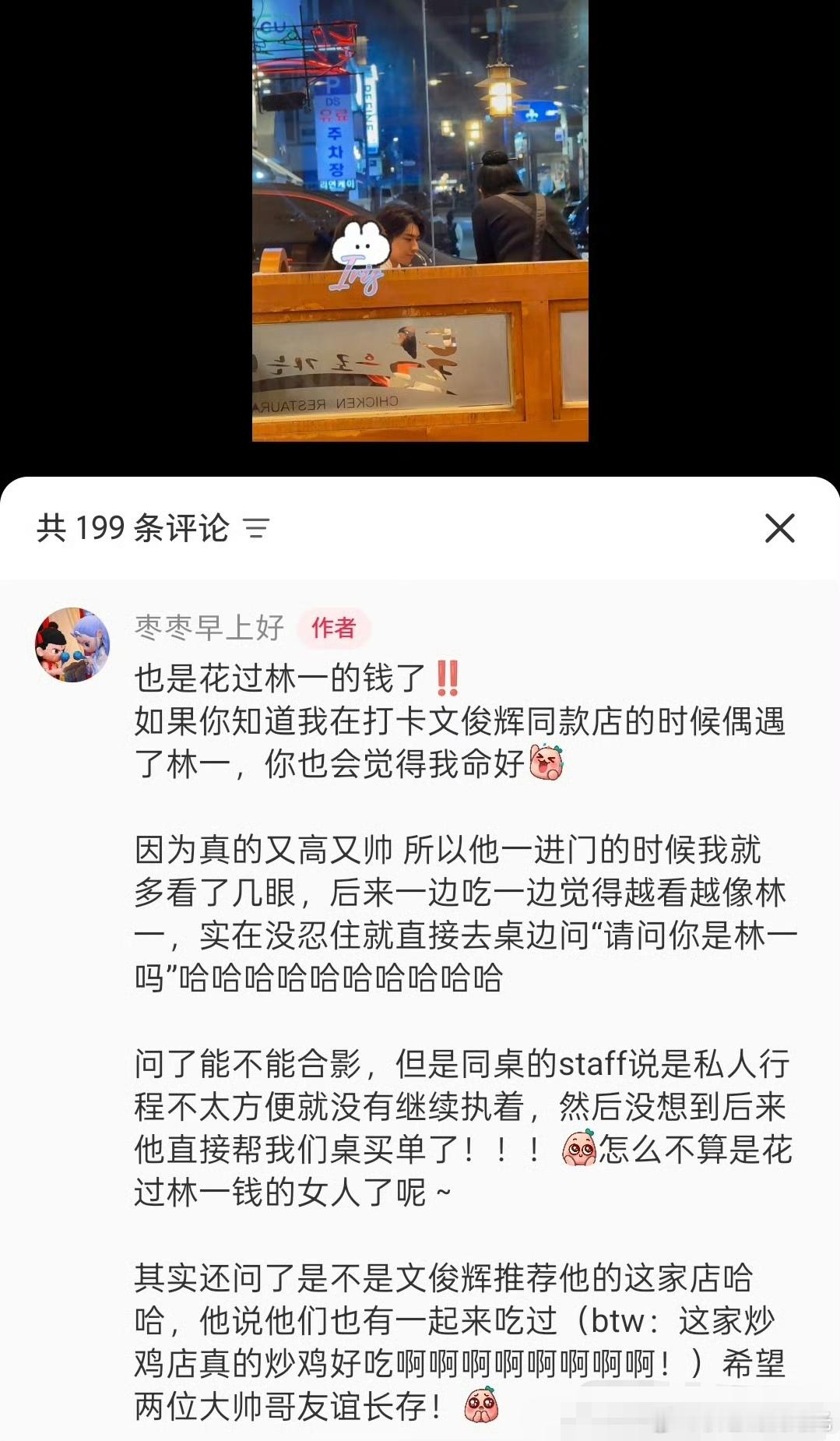Open the comment sorting icon beside 共199条评论
The width and height of the screenshot is (840, 1441).
point(257,530)
